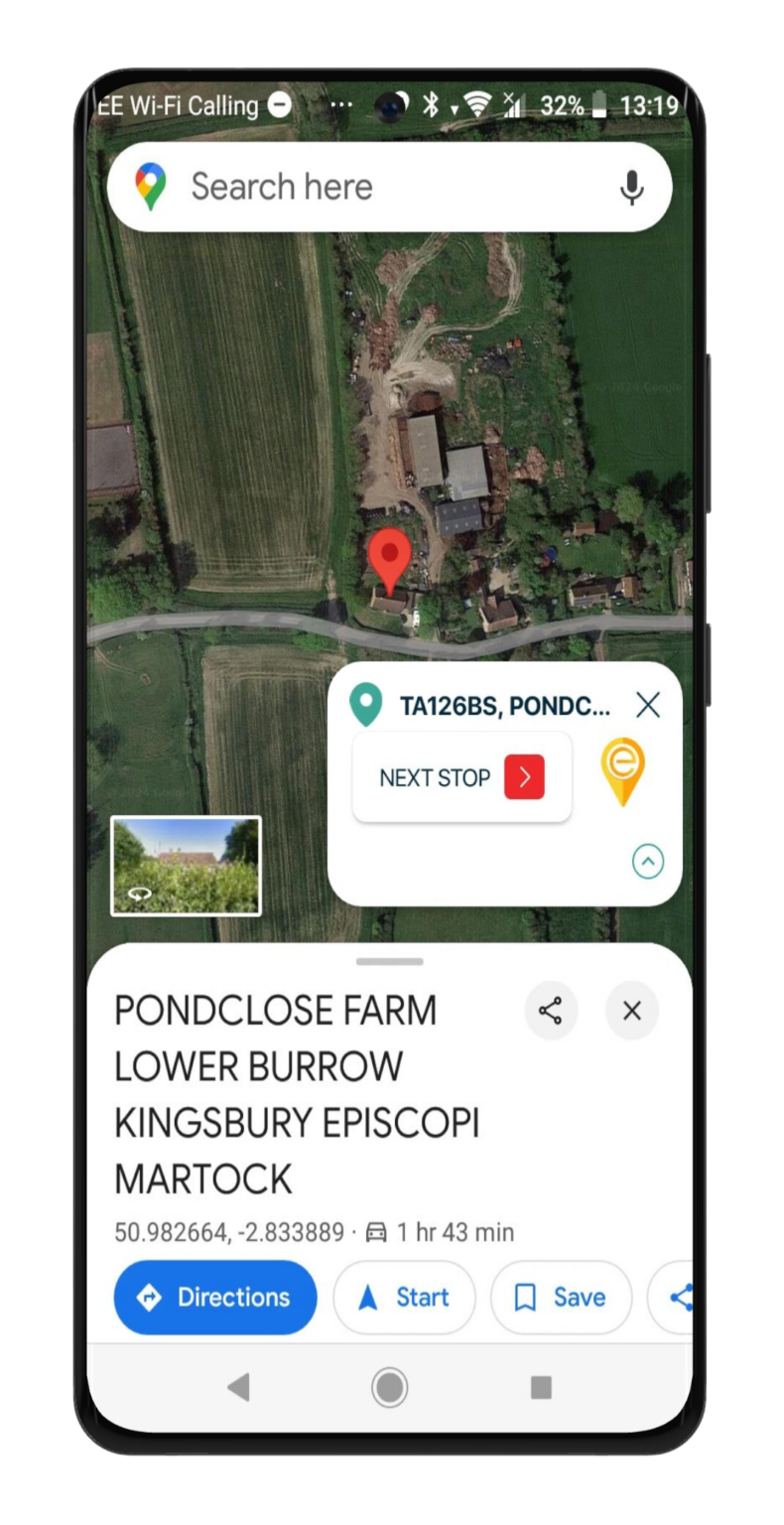Viewport: 784px width, 1525px height.
Task: Save this place to a list
Action: (561, 1297)
